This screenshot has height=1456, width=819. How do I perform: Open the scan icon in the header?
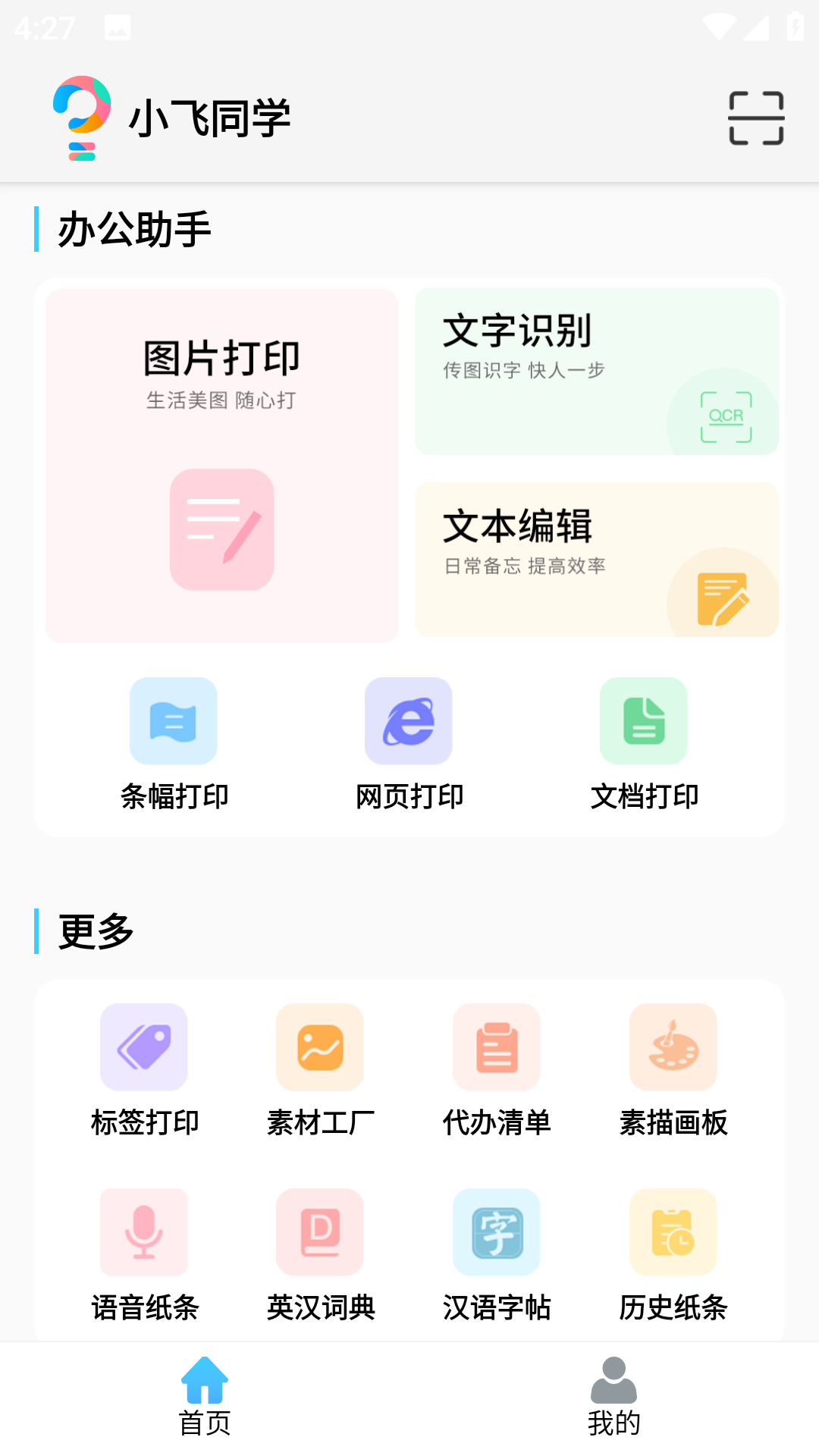(755, 118)
